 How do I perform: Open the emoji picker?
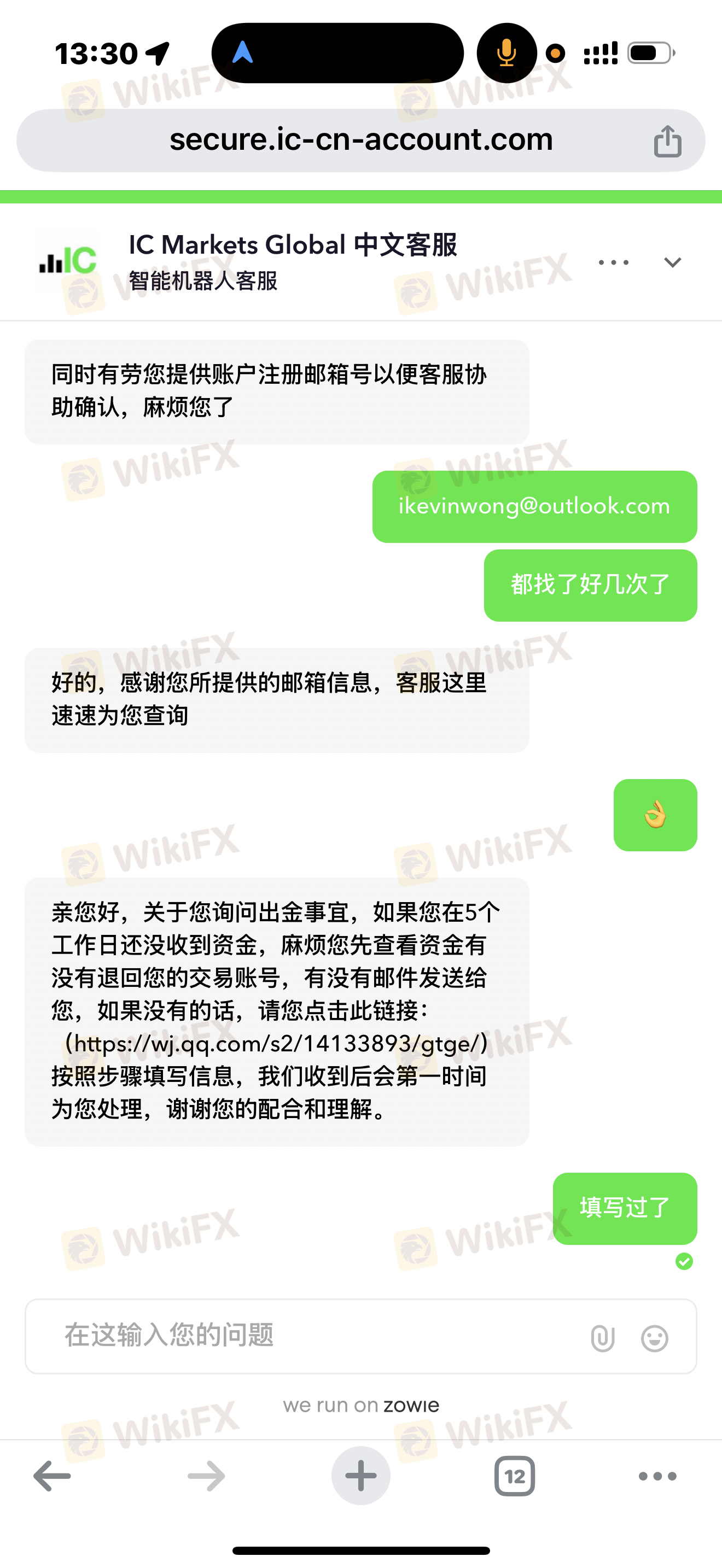[654, 1338]
